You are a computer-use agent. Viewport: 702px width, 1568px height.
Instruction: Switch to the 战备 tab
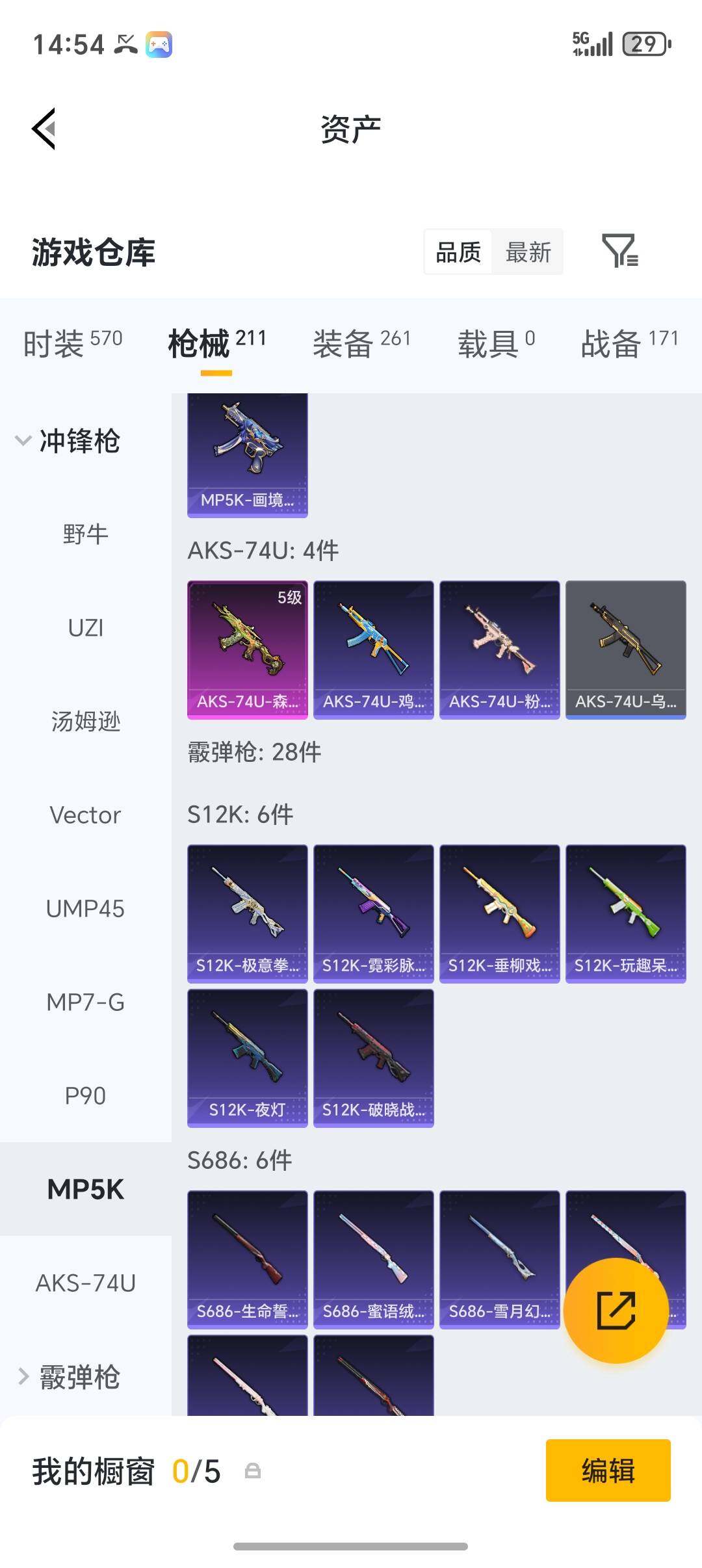click(629, 343)
